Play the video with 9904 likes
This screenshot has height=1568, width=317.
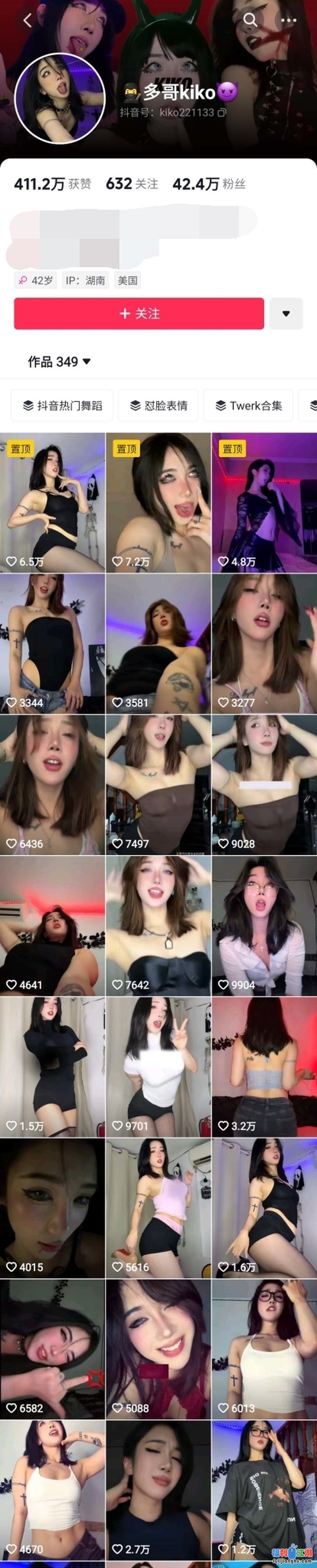[264, 926]
